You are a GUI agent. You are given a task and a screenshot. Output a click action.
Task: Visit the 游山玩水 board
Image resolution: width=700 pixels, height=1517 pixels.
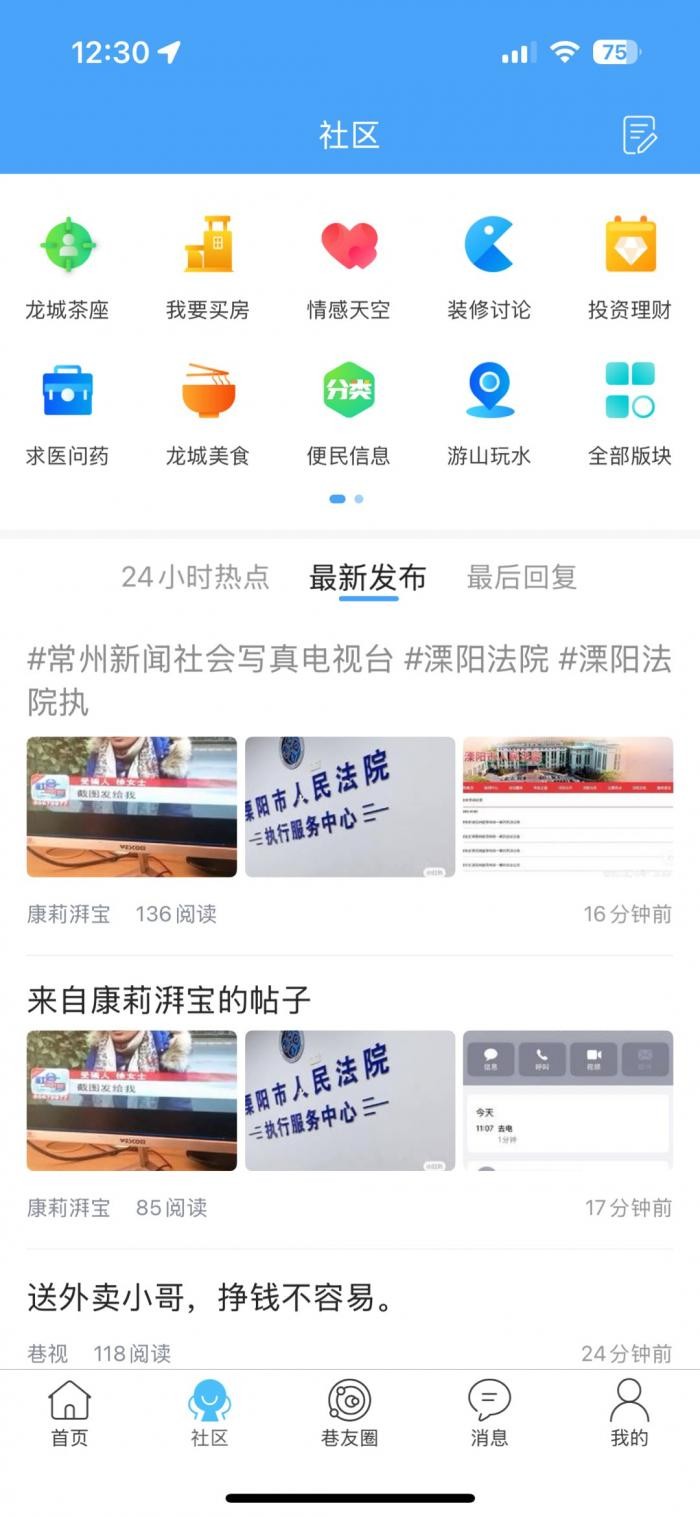489,414
